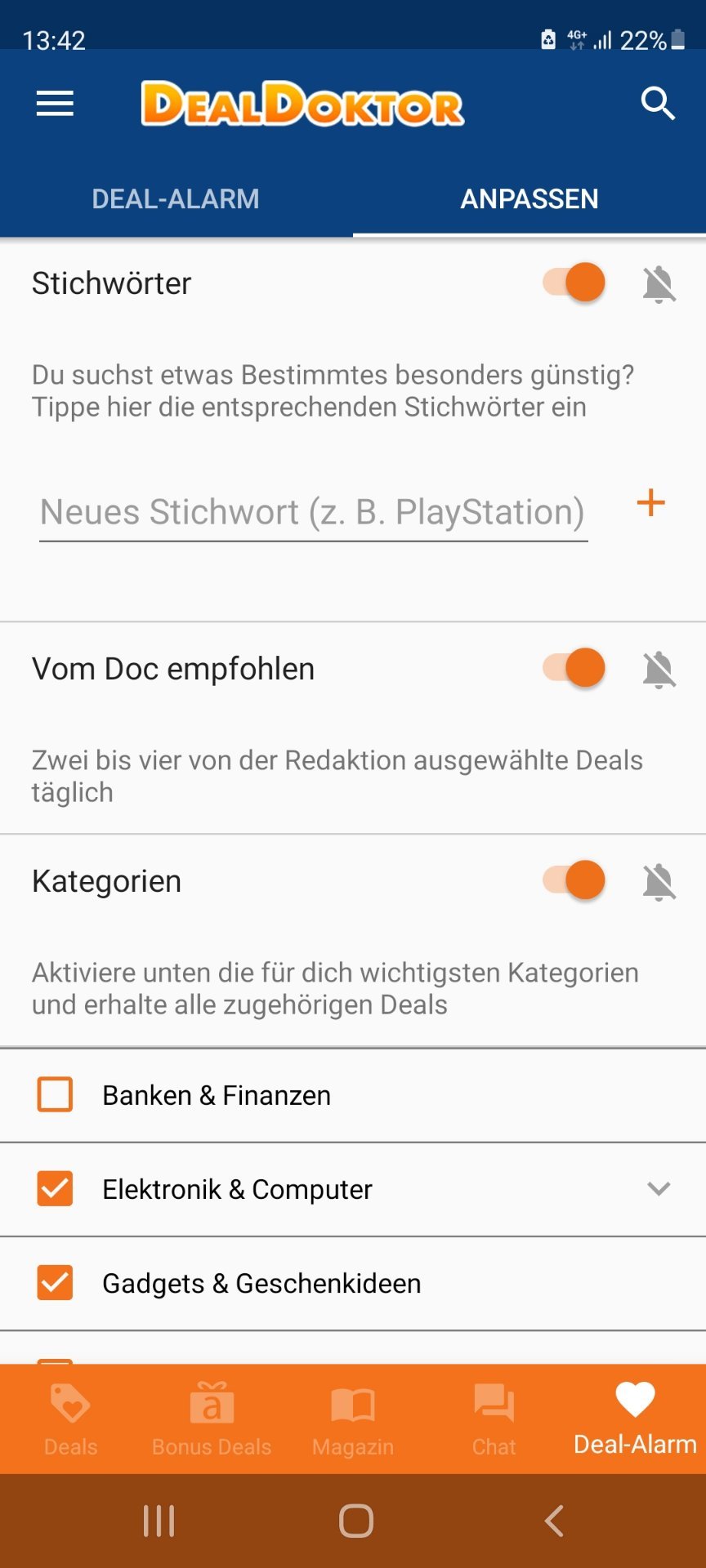Tap the bell icon beside Vom Doc empfohlen
Screen dimensions: 706x1568
click(659, 669)
